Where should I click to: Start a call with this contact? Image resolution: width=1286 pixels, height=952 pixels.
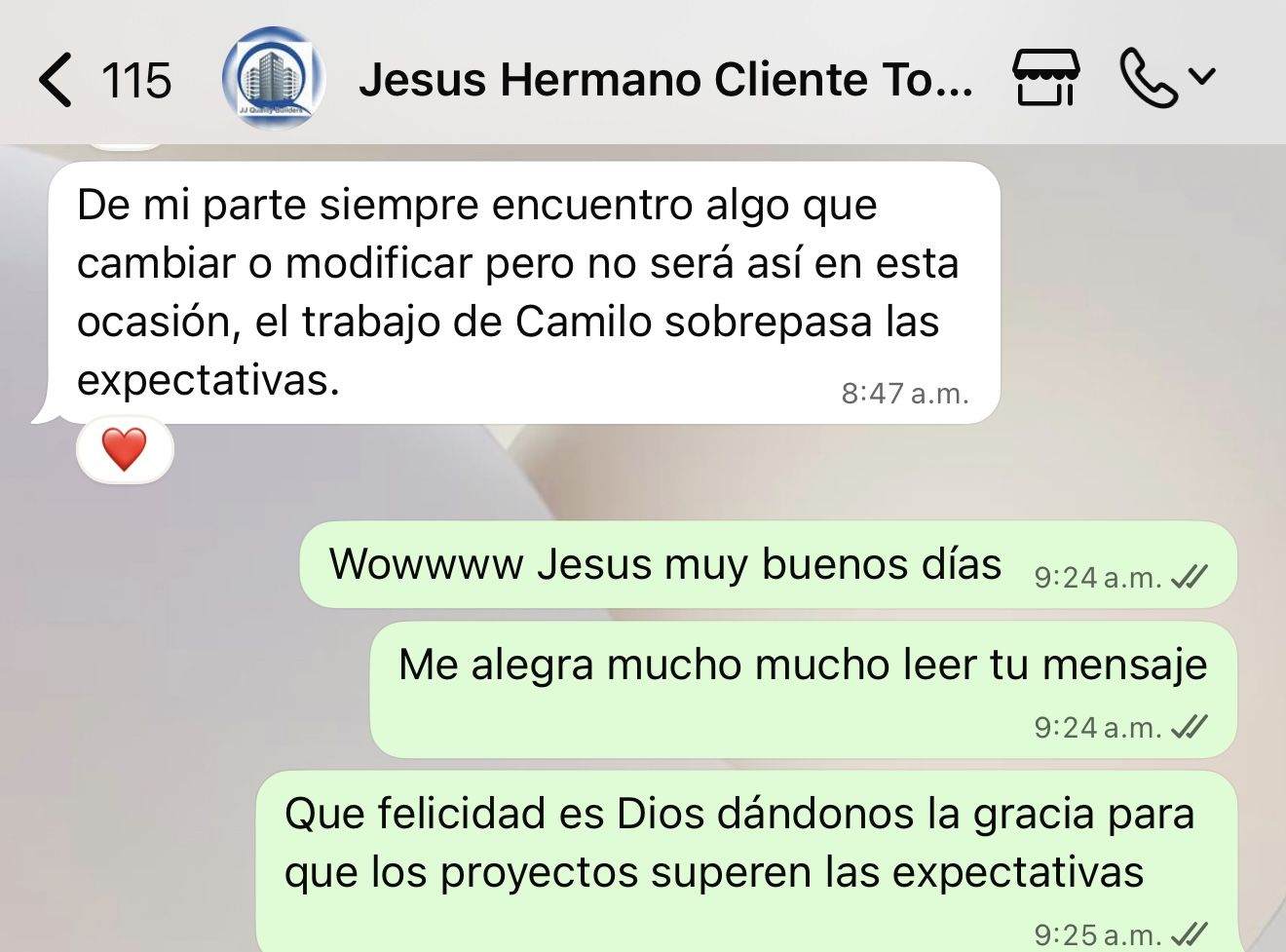click(1150, 78)
